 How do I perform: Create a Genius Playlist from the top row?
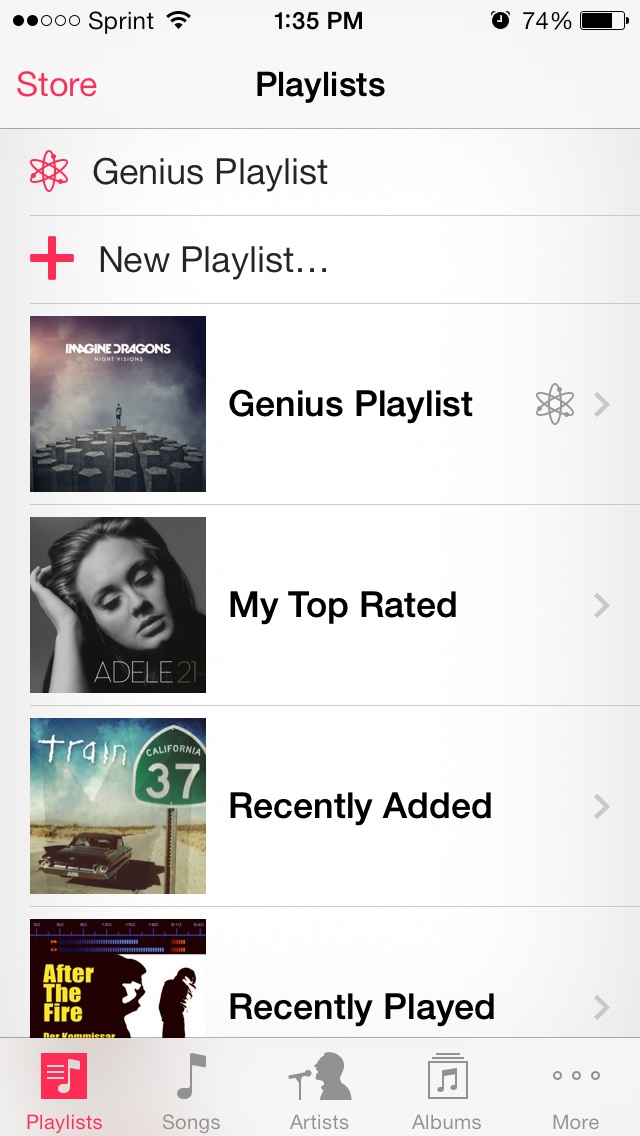click(x=320, y=172)
